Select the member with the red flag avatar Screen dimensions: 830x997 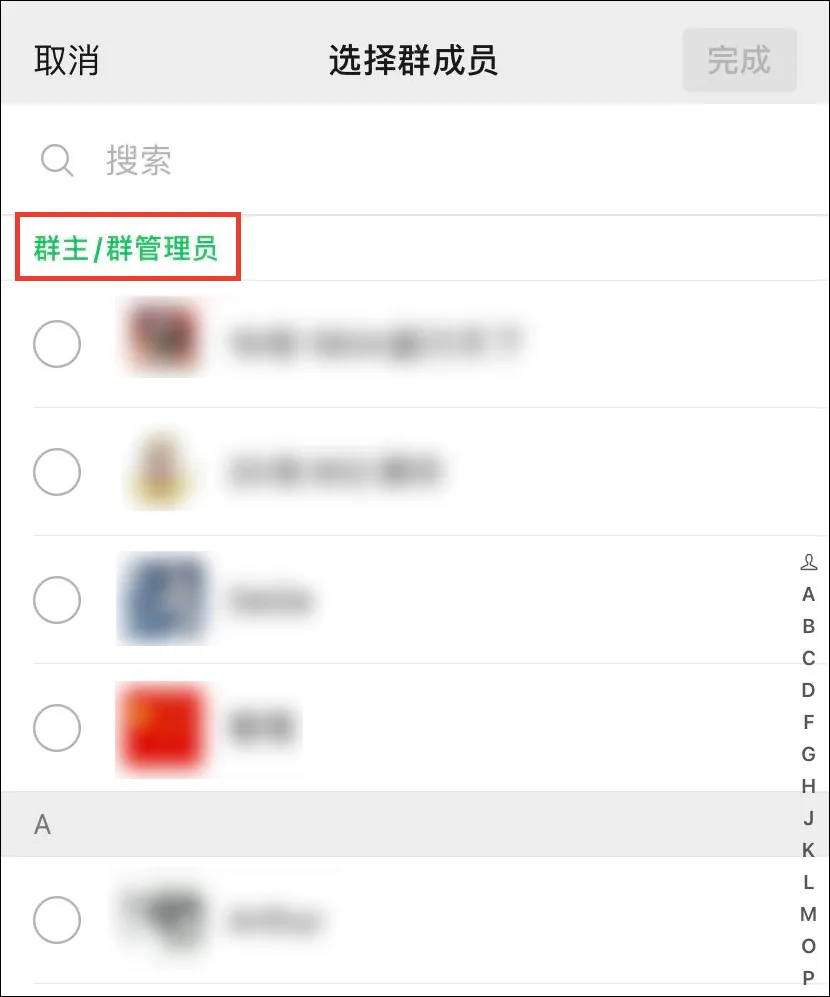[x=57, y=727]
